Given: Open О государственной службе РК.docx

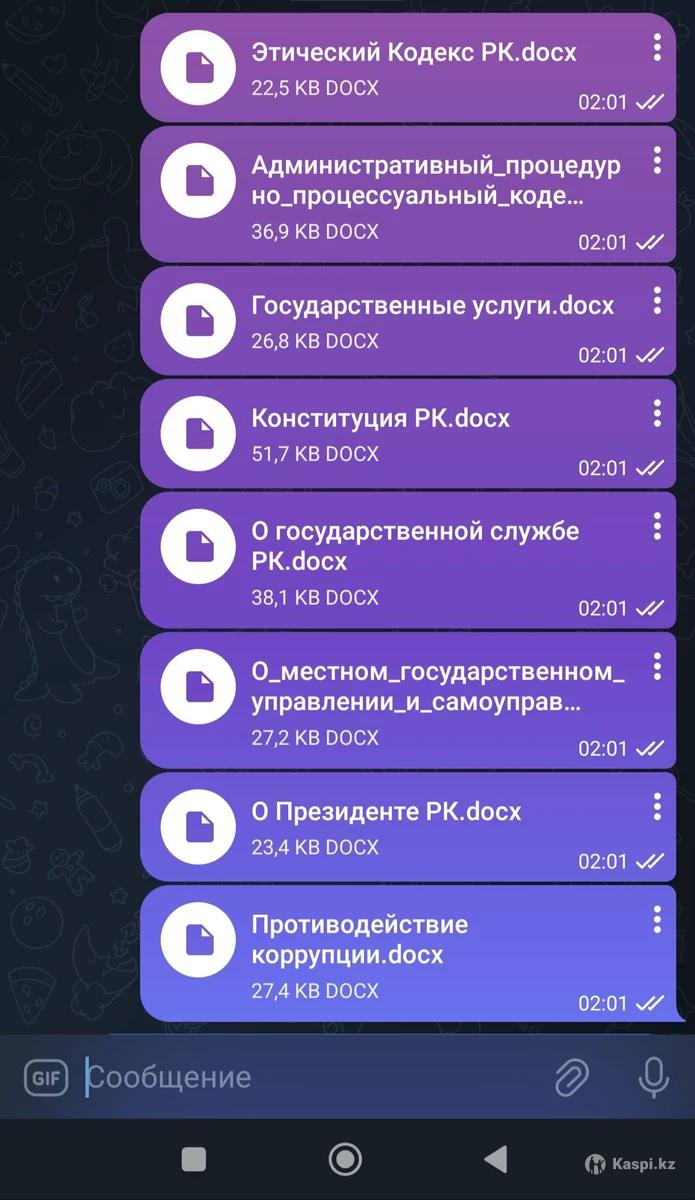Looking at the screenshot, I should pos(200,560).
